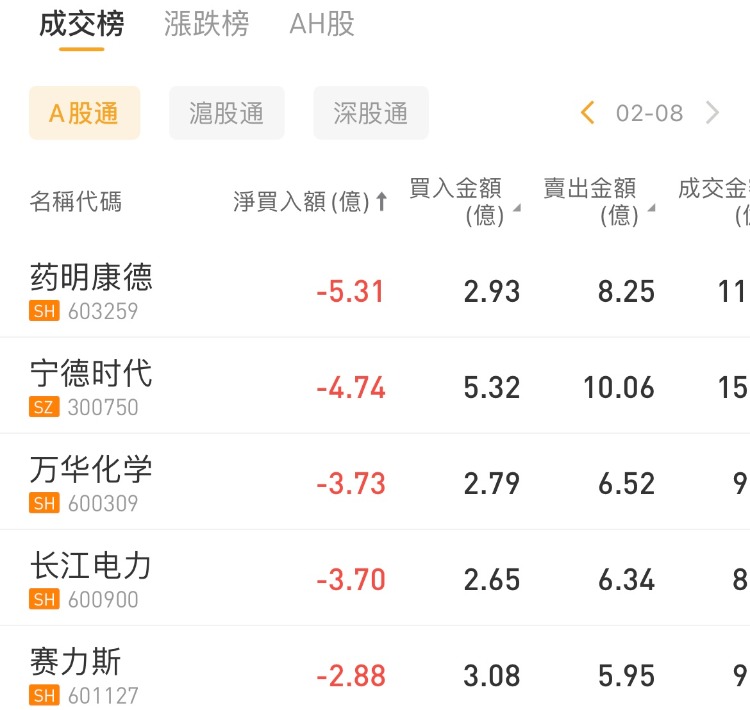Sort by 淨買入額 column
The height and width of the screenshot is (710, 750).
pos(310,202)
